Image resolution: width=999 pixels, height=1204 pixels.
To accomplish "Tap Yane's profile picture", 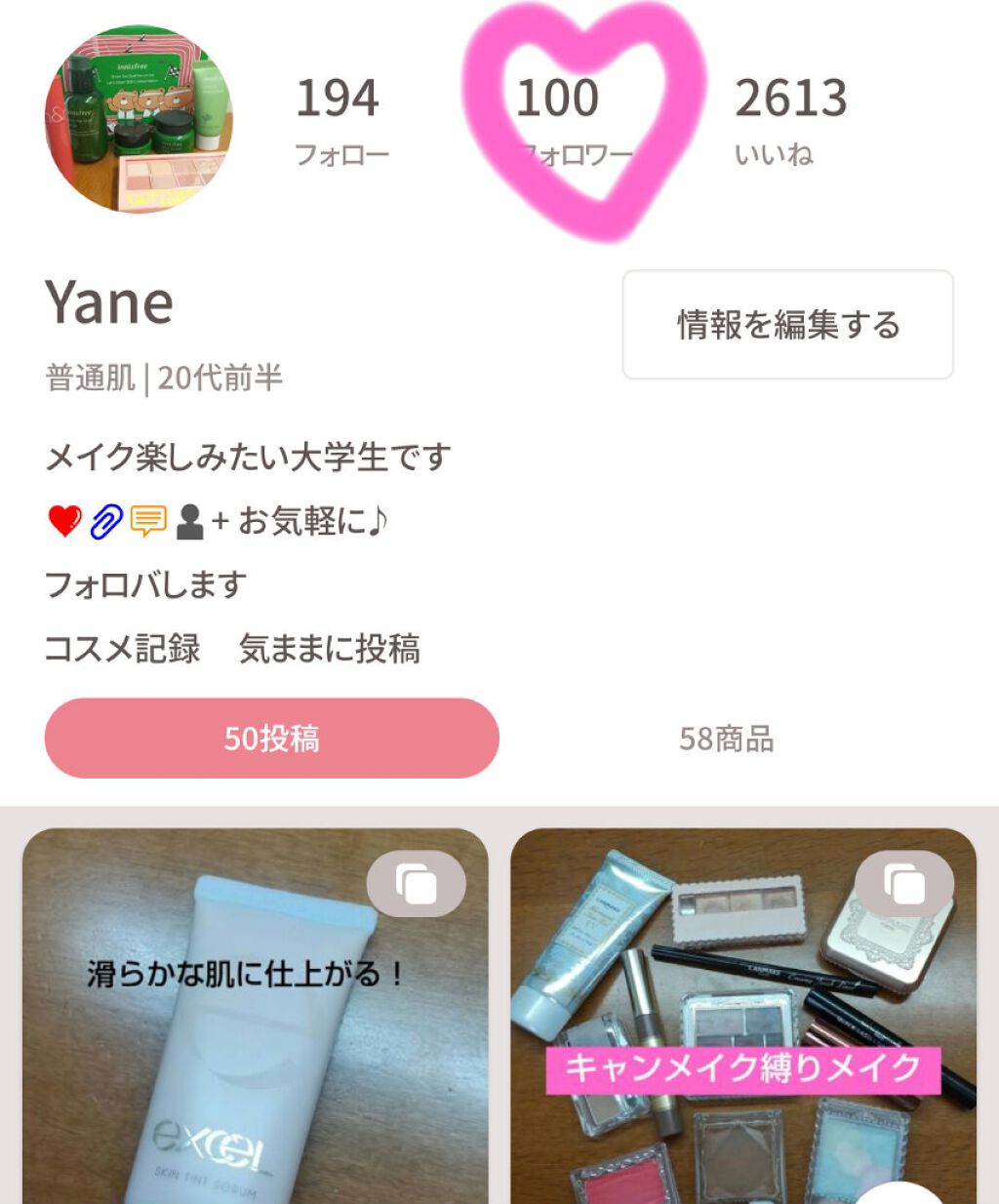I will coord(139,119).
